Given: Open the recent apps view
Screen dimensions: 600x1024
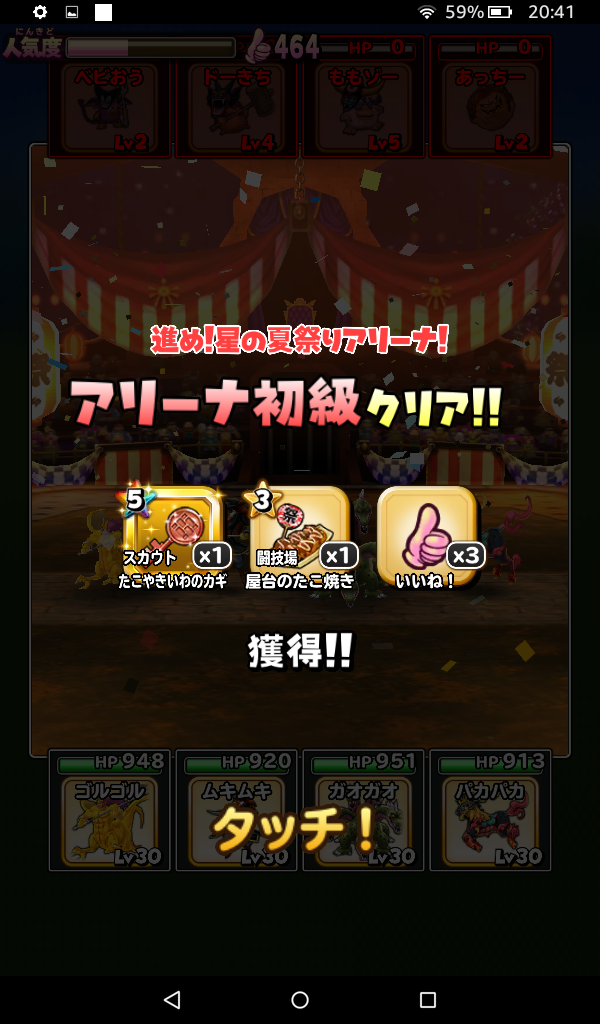Looking at the screenshot, I should pos(428,999).
